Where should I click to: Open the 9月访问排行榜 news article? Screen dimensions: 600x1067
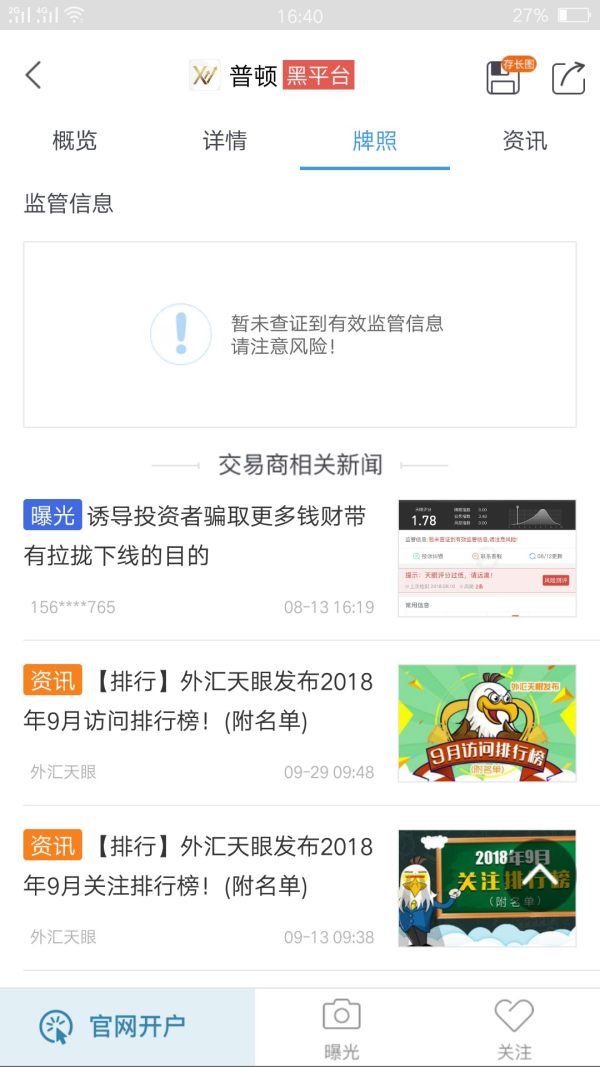pos(200,701)
